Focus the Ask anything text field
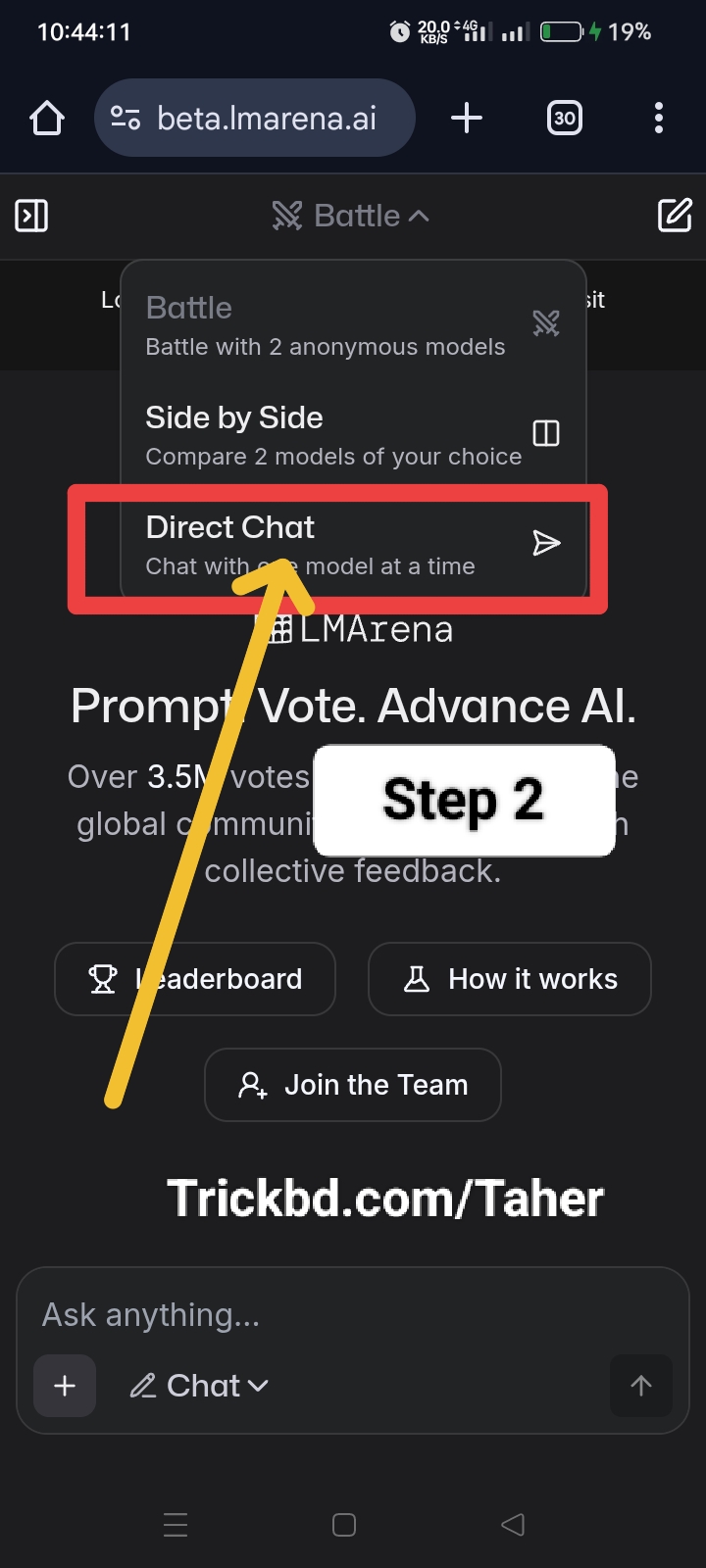Image resolution: width=706 pixels, height=1568 pixels. click(353, 1314)
